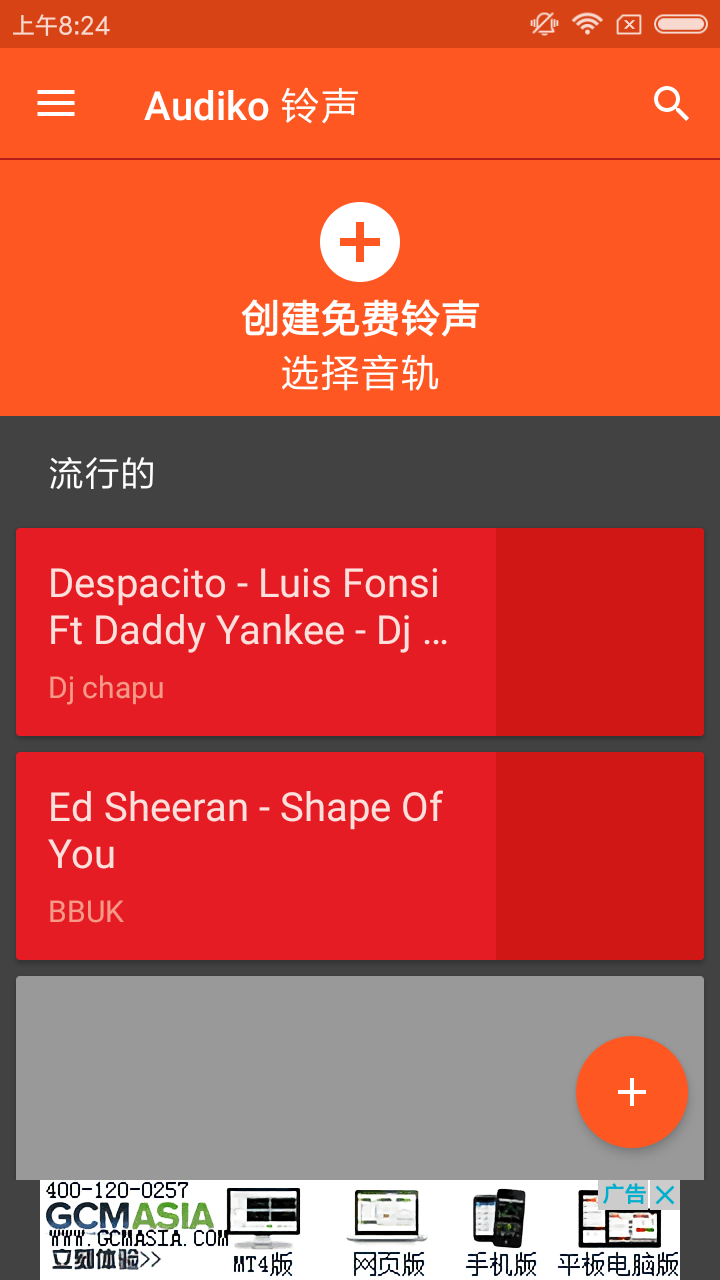The width and height of the screenshot is (720, 1280).
Task: Click the 立刻体验 link in the ad
Action: pos(95,1258)
